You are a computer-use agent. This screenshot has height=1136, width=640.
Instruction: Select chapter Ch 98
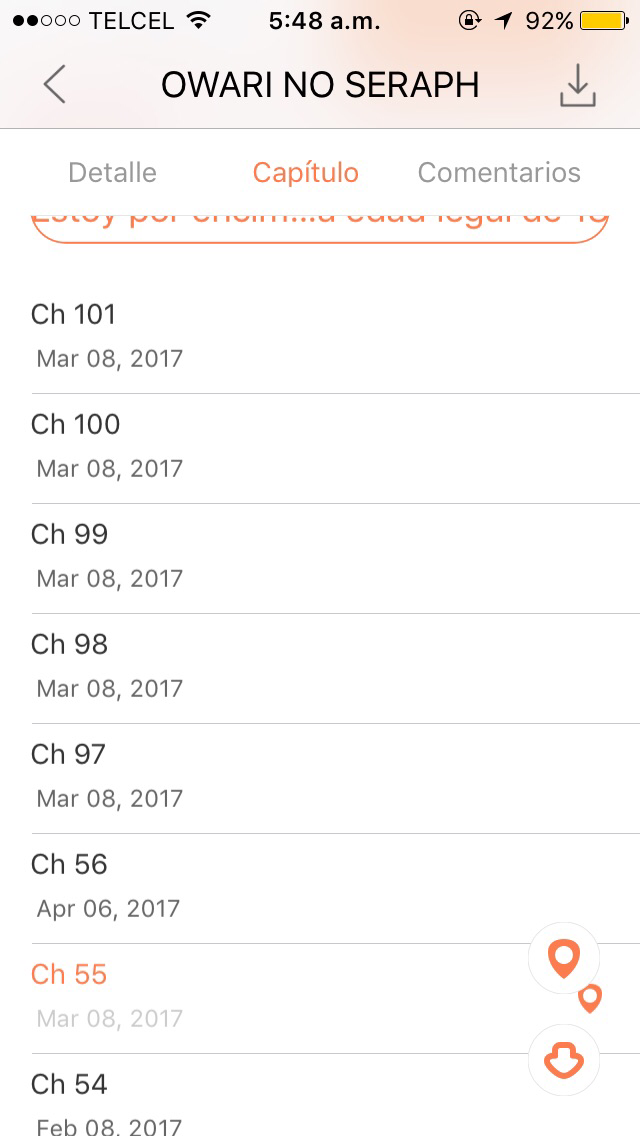click(x=320, y=669)
